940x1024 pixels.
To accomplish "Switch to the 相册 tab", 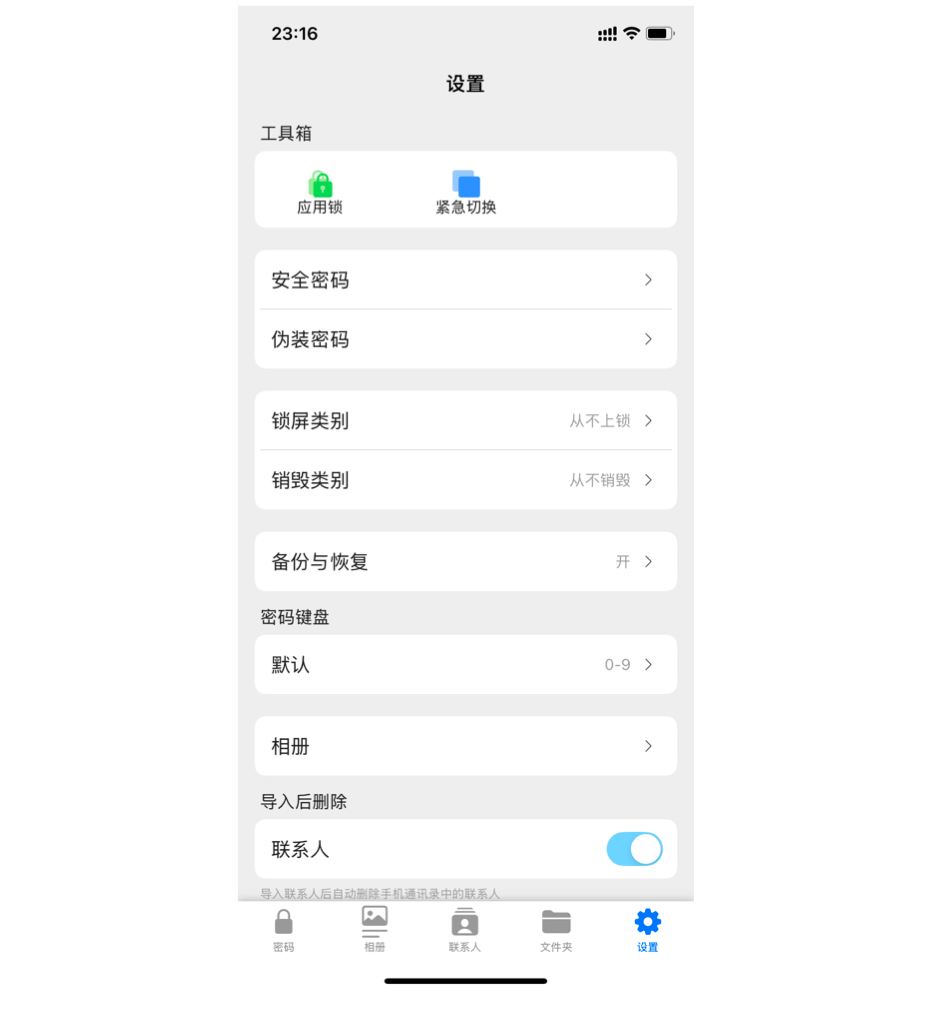I will [x=375, y=930].
